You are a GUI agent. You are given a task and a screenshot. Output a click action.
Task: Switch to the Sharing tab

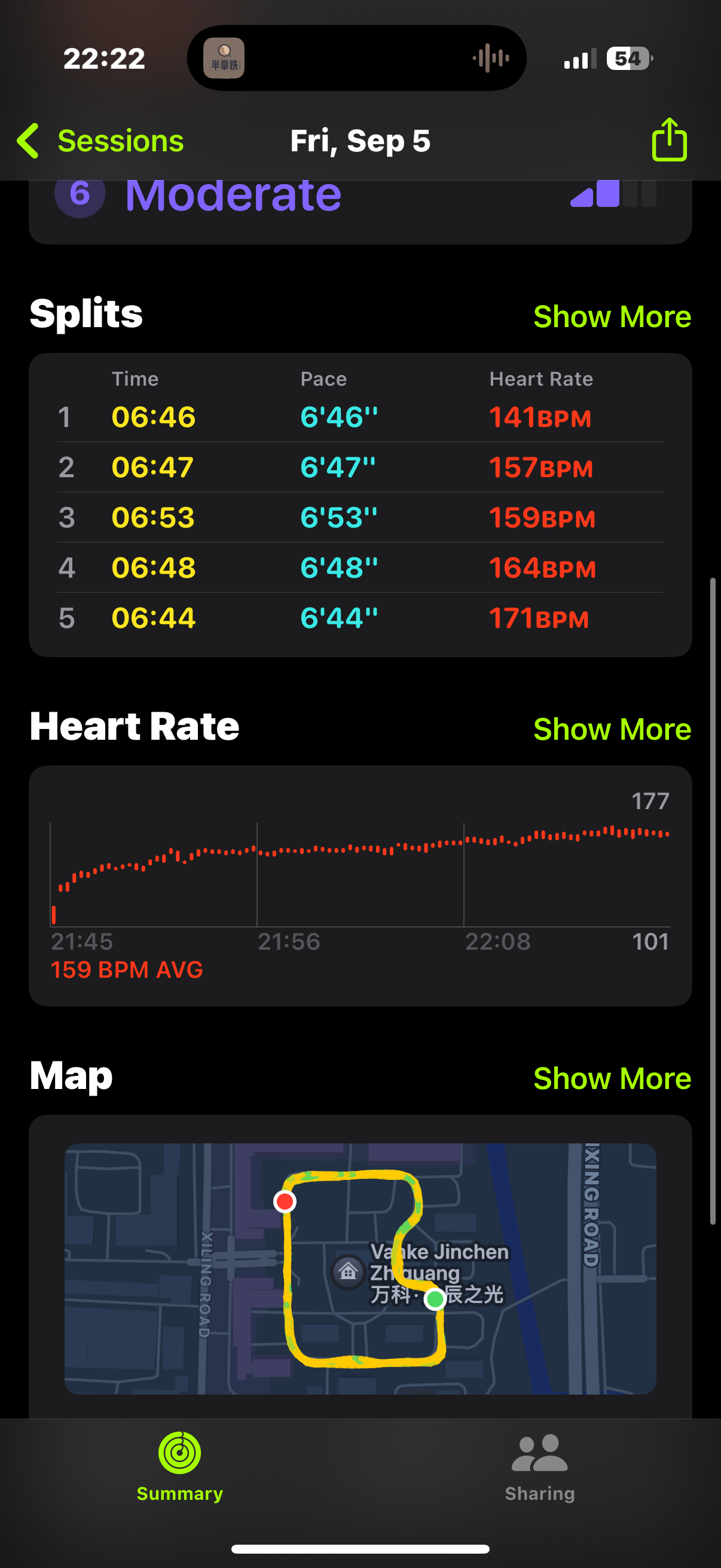tap(540, 1468)
